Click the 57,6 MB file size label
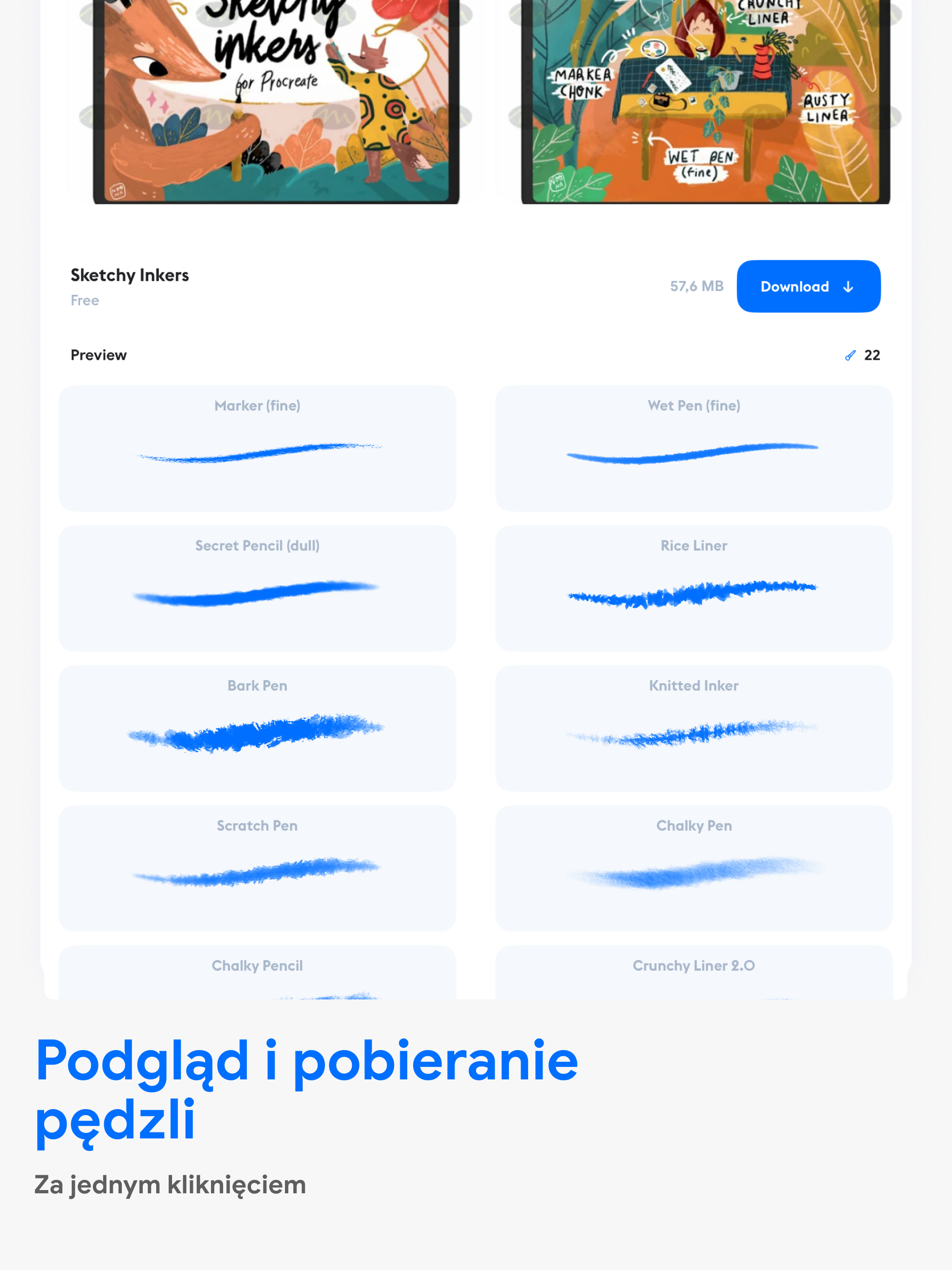This screenshot has height=1270, width=952. (x=696, y=285)
